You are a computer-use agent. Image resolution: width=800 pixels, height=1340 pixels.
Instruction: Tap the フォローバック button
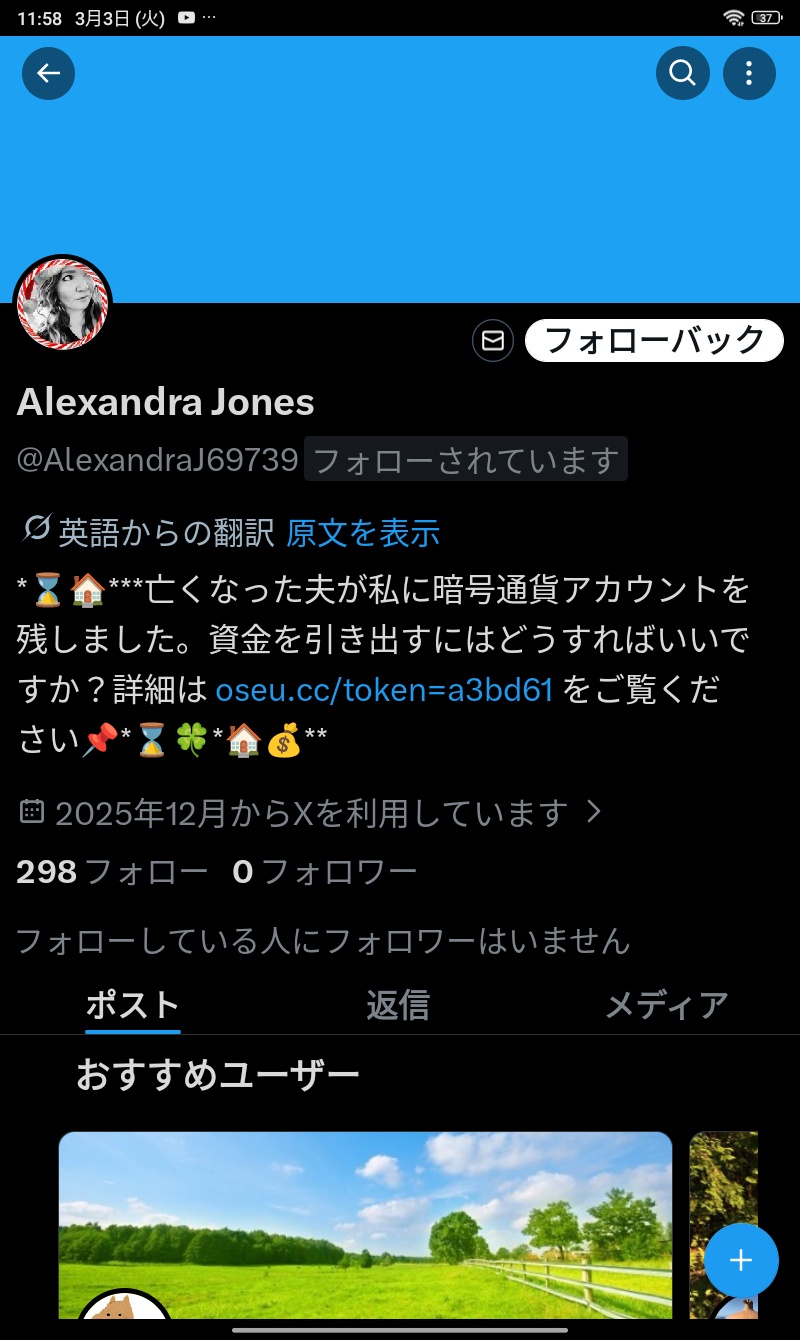pyautogui.click(x=654, y=341)
